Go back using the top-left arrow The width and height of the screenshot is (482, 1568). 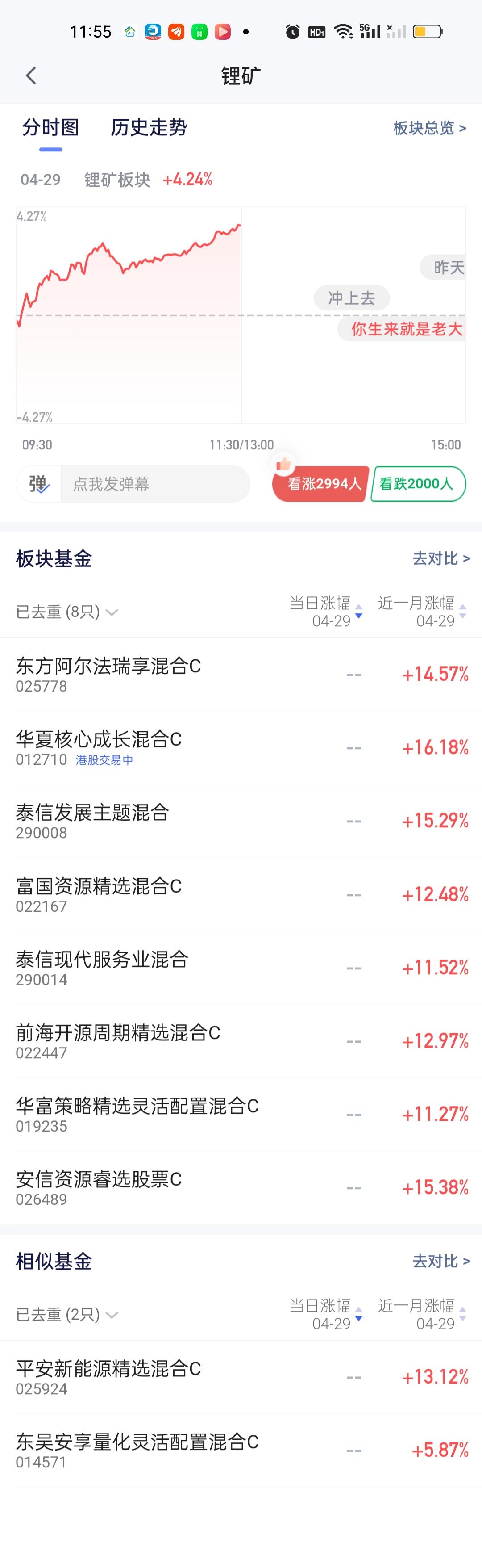tap(31, 75)
